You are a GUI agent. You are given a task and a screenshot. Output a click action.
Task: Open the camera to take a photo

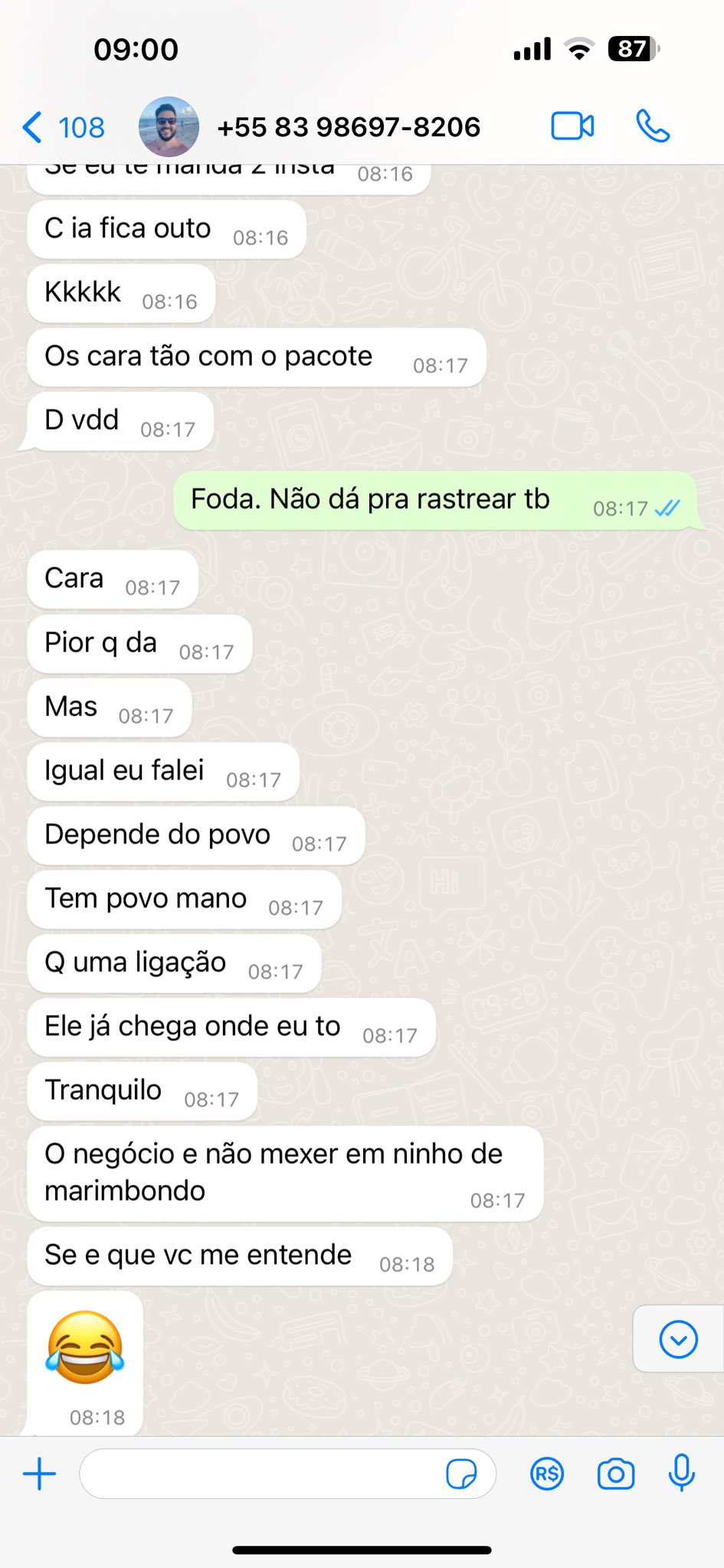pos(616,1474)
